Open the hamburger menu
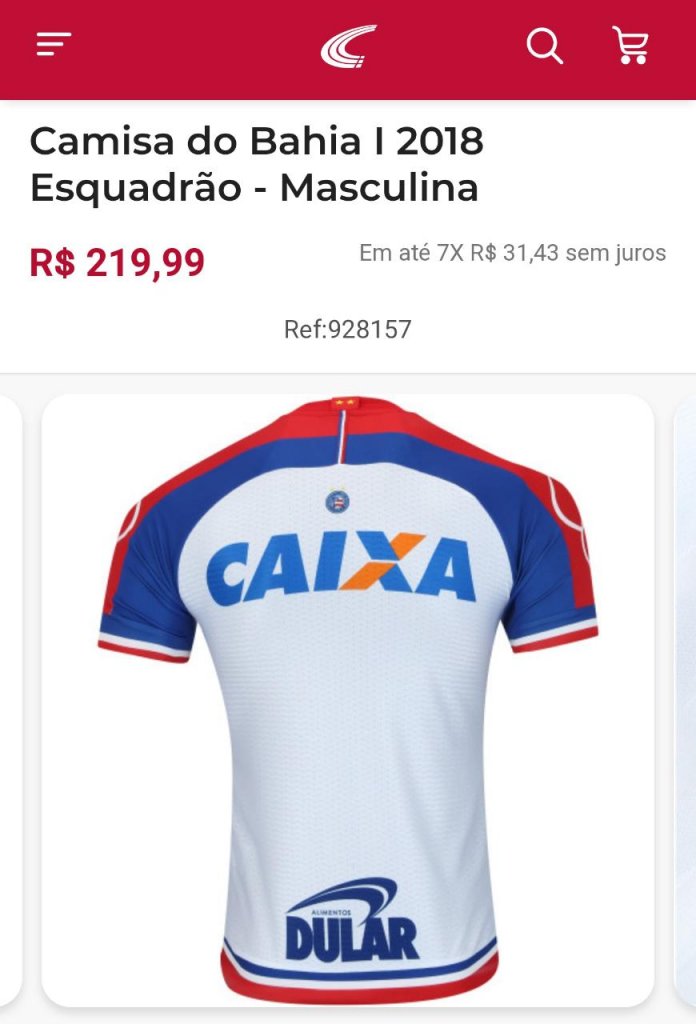The image size is (696, 1024). (54, 45)
